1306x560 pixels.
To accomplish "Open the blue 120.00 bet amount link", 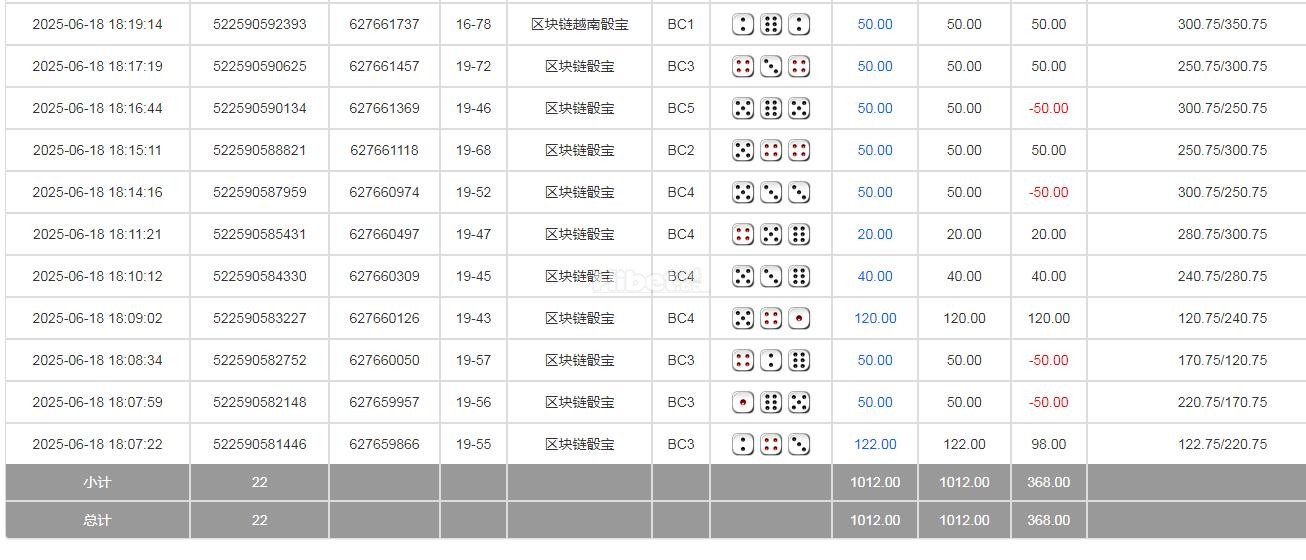I will coord(874,318).
